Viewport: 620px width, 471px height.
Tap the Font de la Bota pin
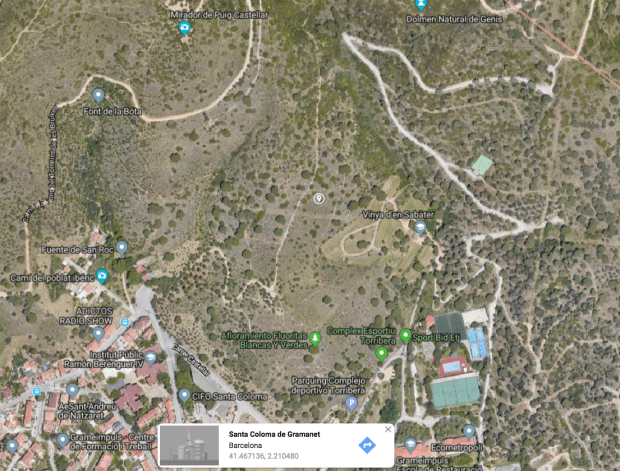pyautogui.click(x=98, y=95)
